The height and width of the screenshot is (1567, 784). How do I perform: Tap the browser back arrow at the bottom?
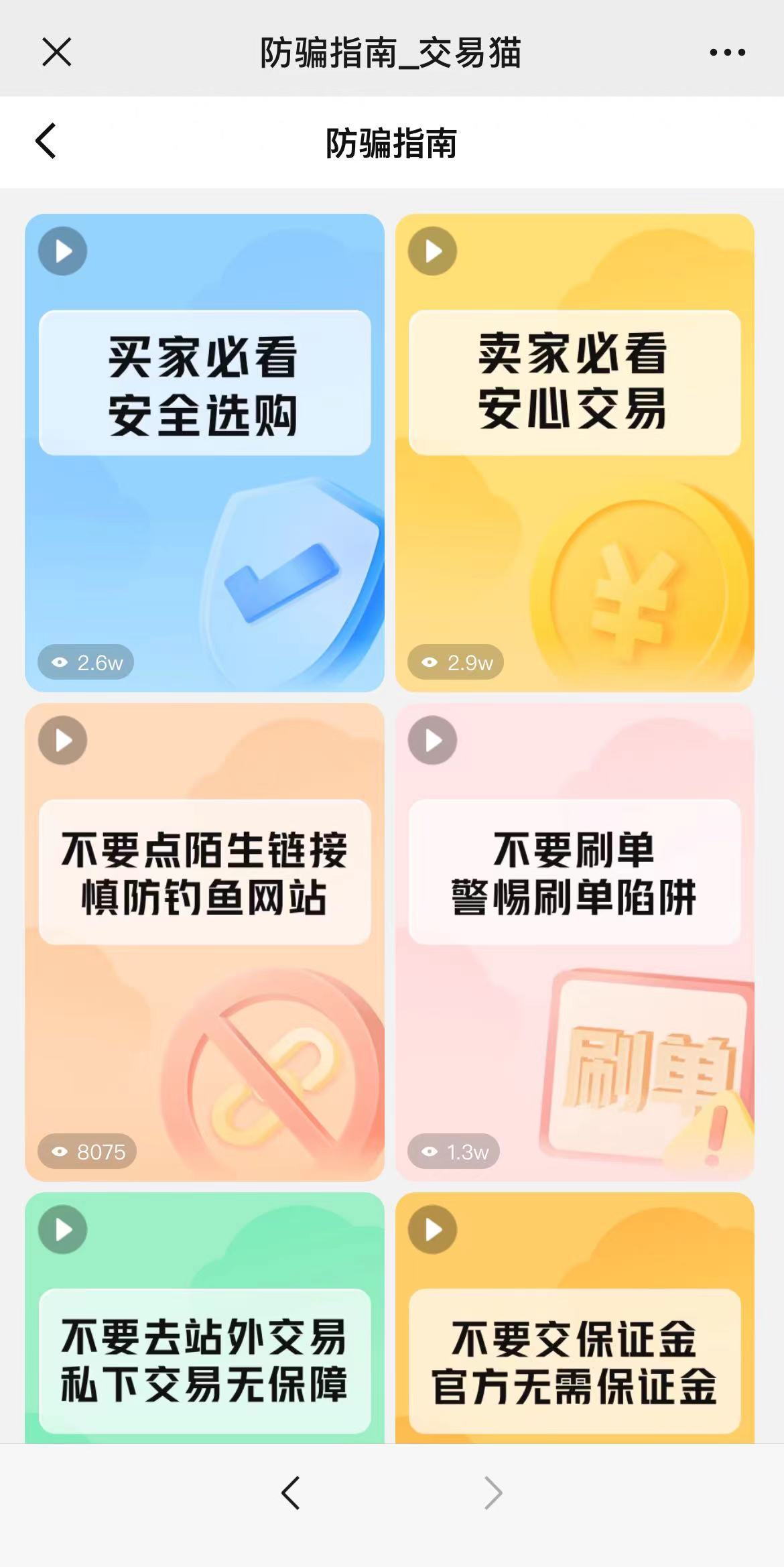pos(291,1493)
